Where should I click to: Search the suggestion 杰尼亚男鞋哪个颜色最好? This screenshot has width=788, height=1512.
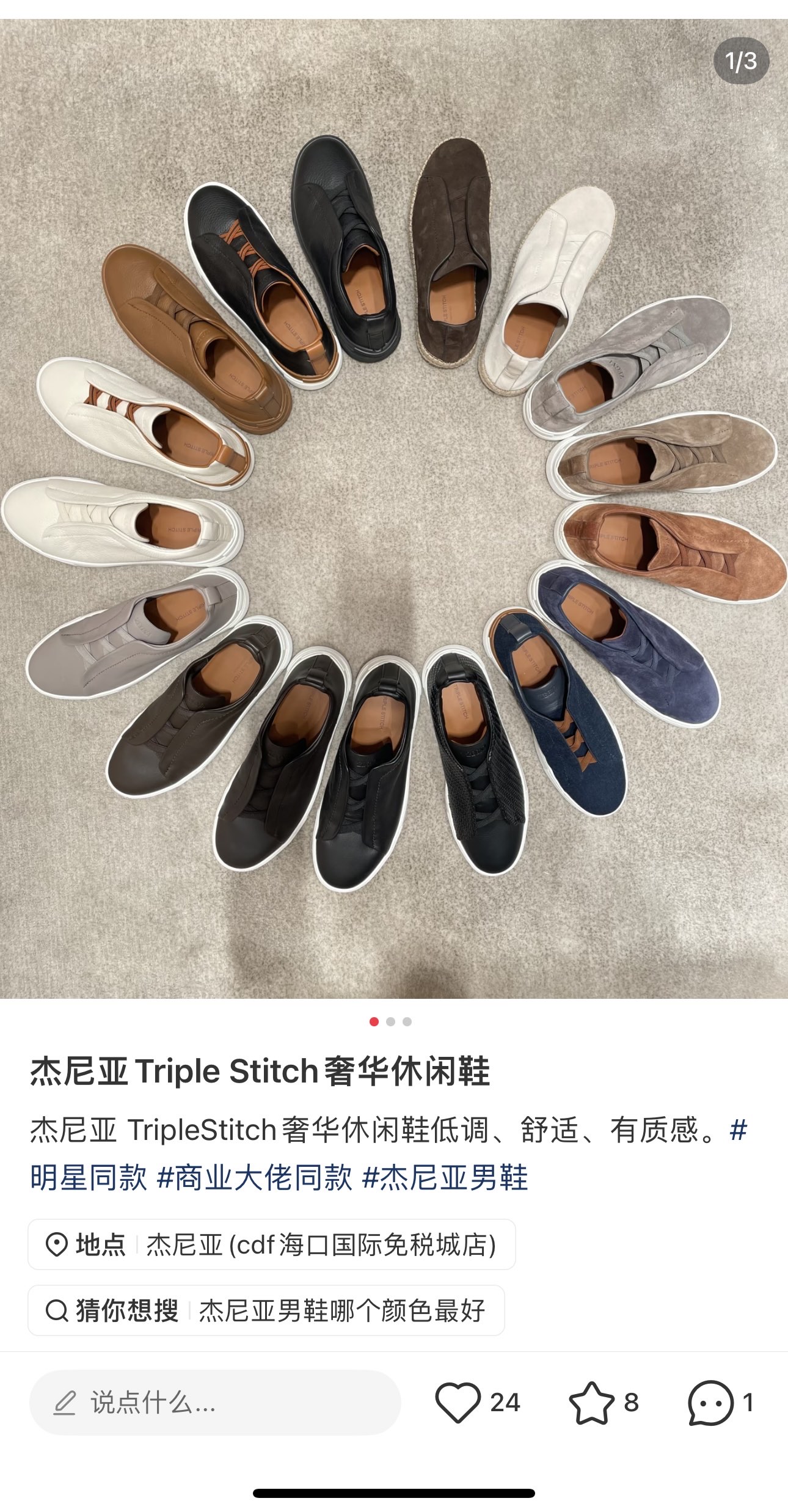click(x=266, y=1310)
